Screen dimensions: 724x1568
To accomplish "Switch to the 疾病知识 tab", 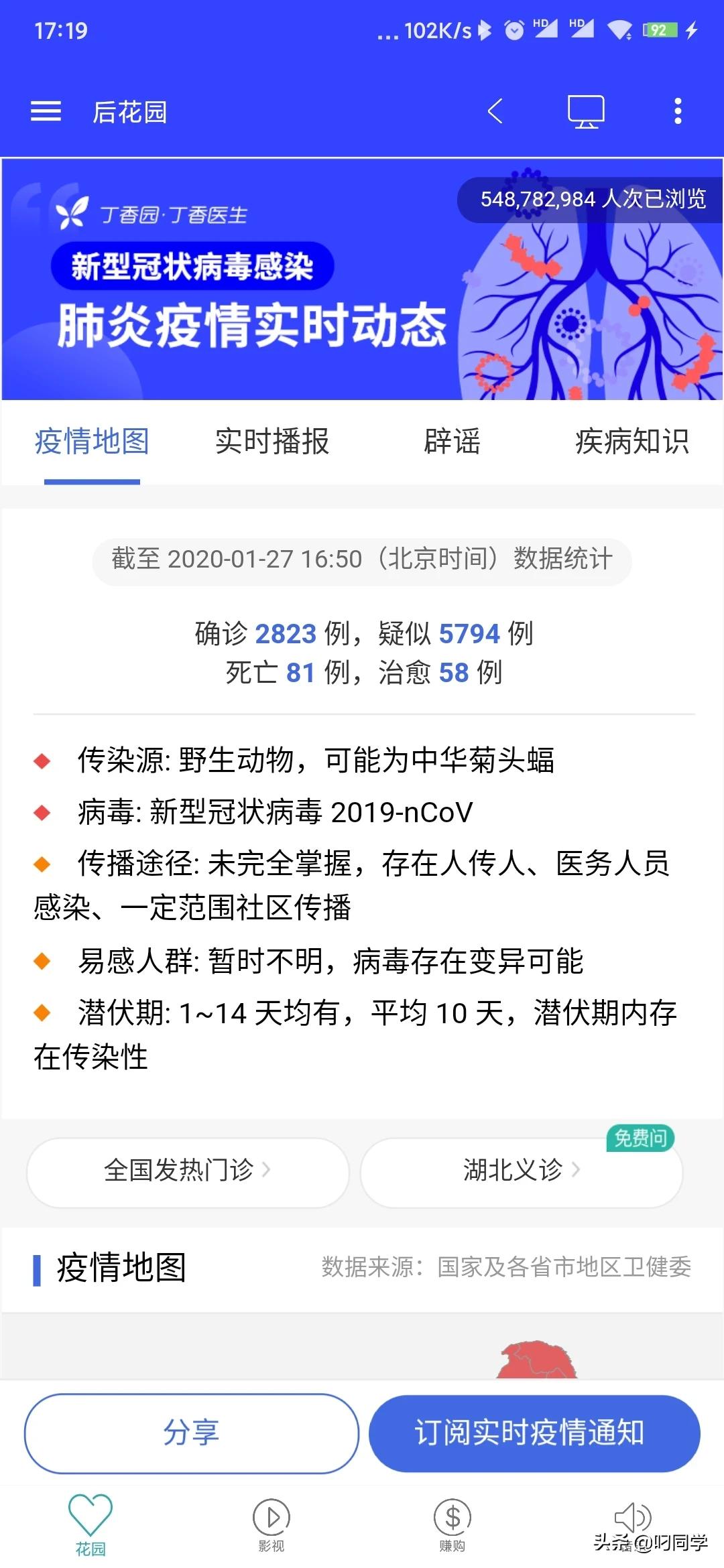I will (632, 442).
